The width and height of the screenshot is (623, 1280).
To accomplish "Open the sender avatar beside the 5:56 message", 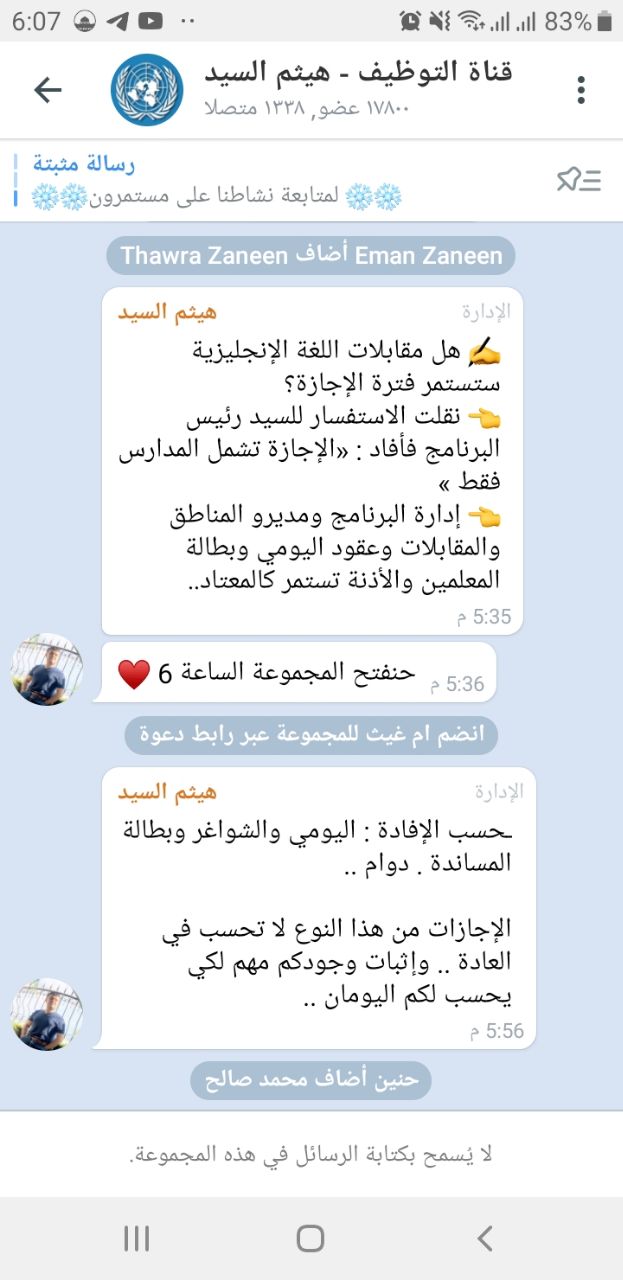I will [47, 1013].
